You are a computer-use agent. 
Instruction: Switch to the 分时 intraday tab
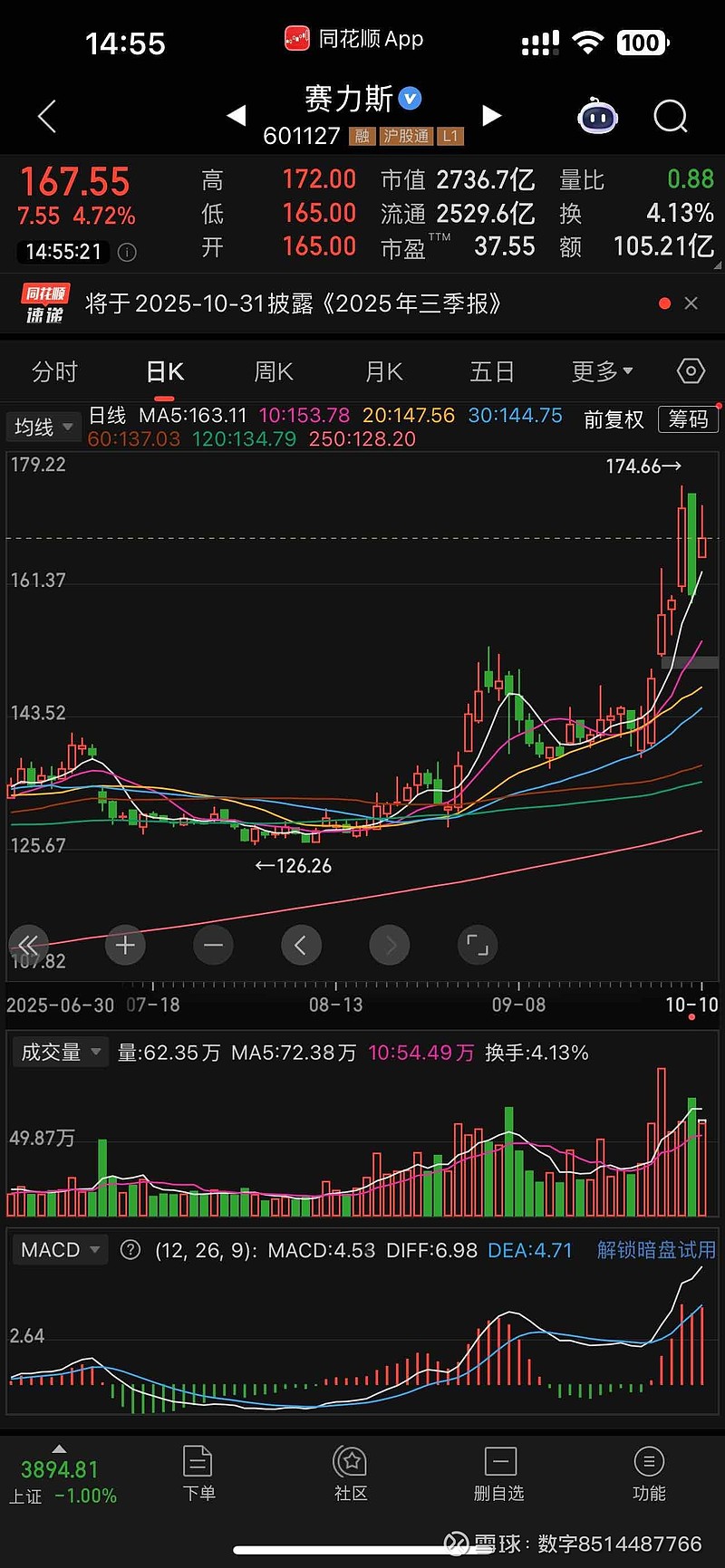(53, 371)
